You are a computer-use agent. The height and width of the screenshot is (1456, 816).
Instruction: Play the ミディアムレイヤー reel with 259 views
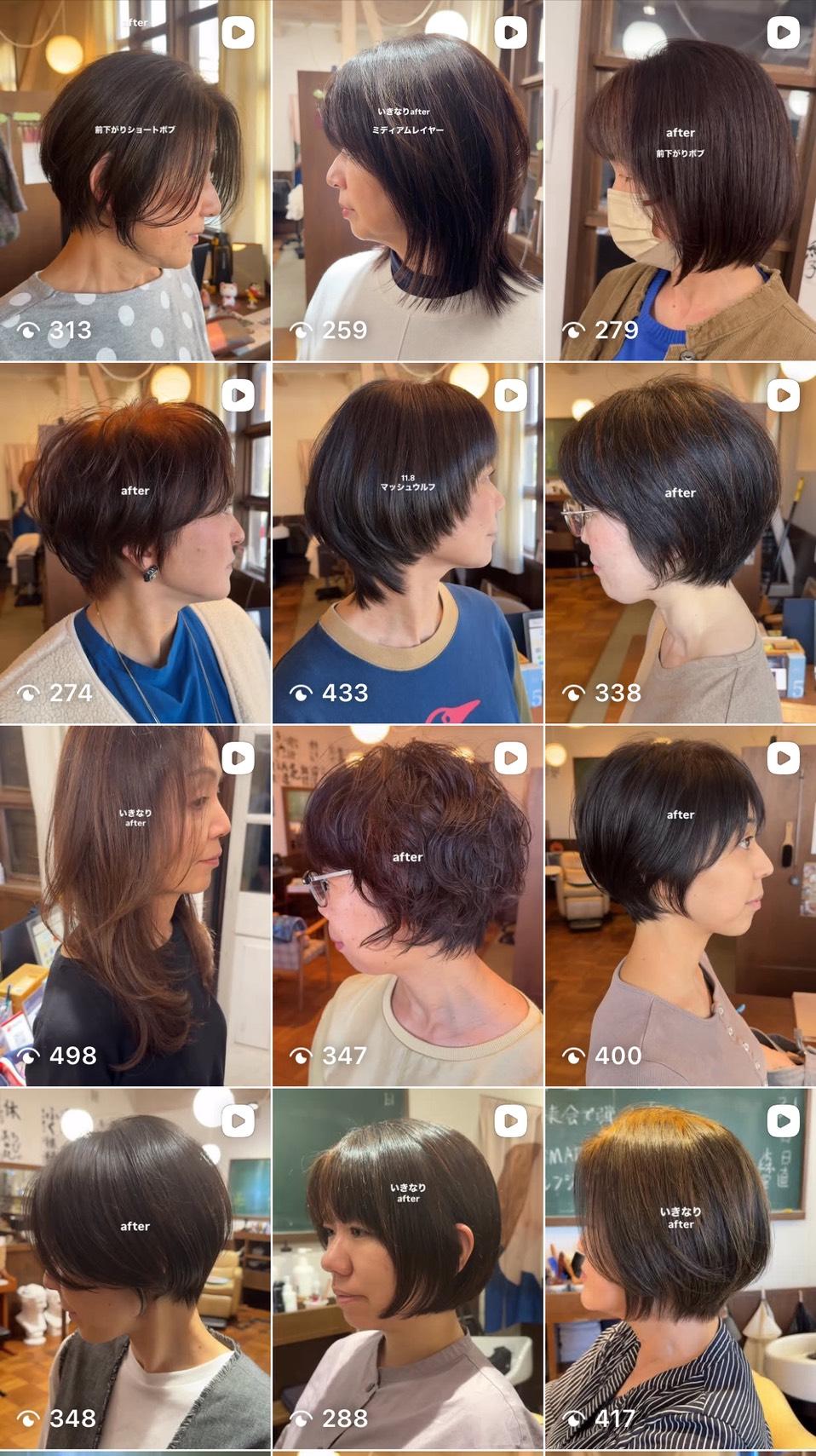(x=407, y=181)
